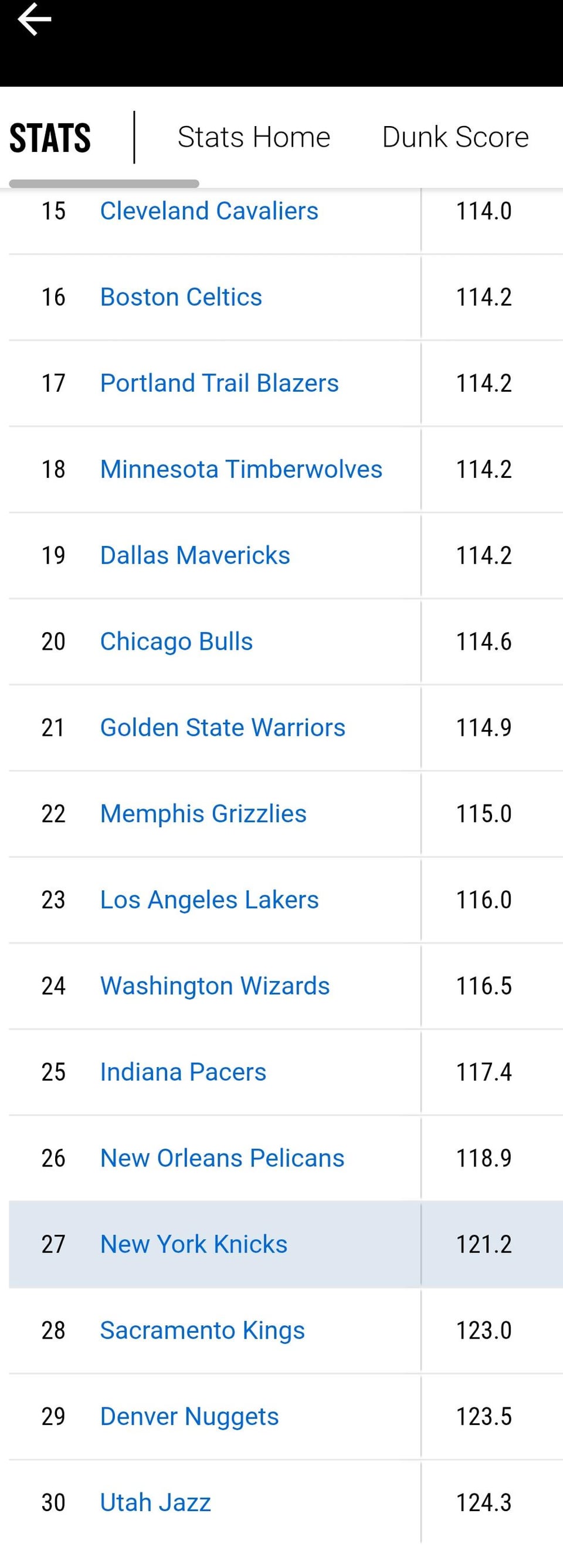The width and height of the screenshot is (563, 1568).
Task: Select the Los Angeles Lakers link
Action: tap(209, 900)
